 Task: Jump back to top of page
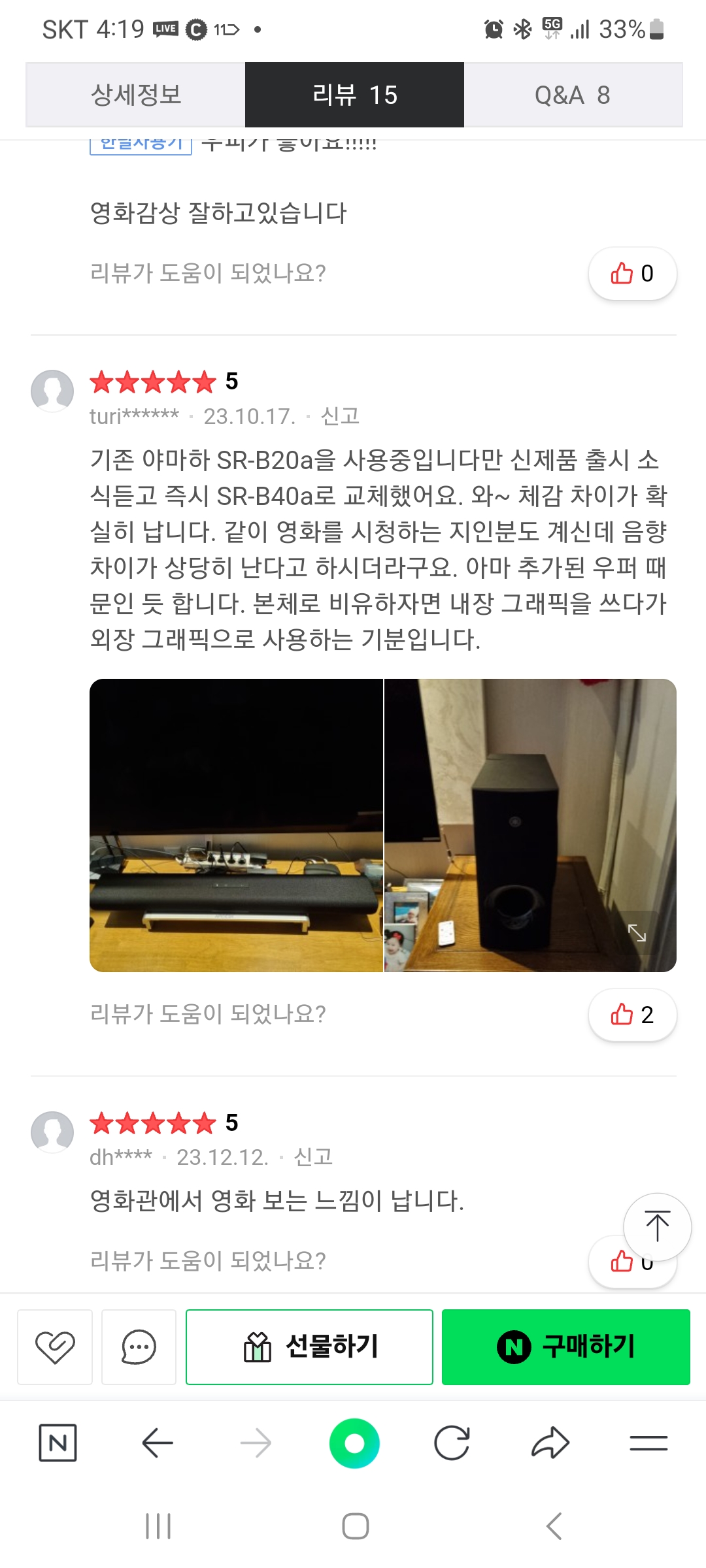[657, 1226]
